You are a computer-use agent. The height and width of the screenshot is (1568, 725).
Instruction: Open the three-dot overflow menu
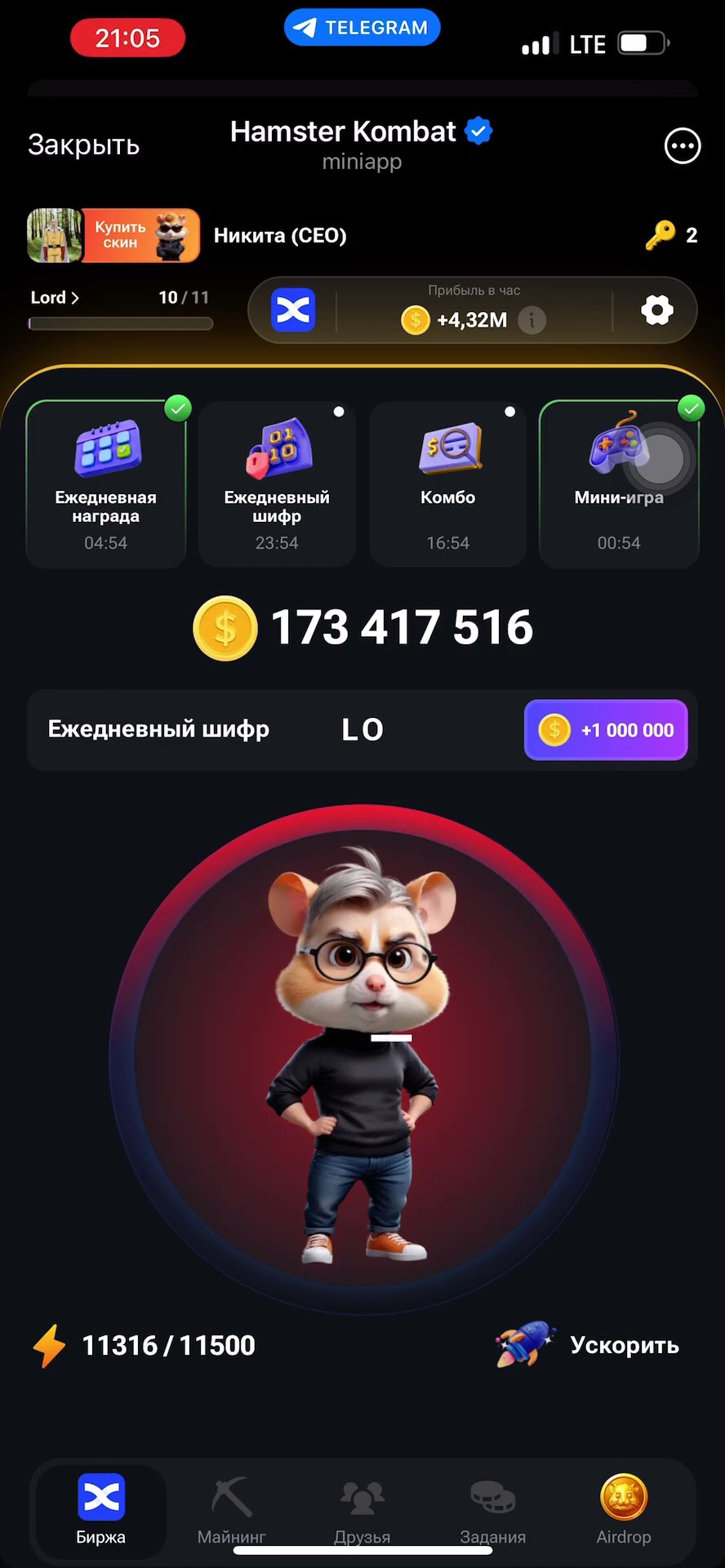tap(682, 146)
